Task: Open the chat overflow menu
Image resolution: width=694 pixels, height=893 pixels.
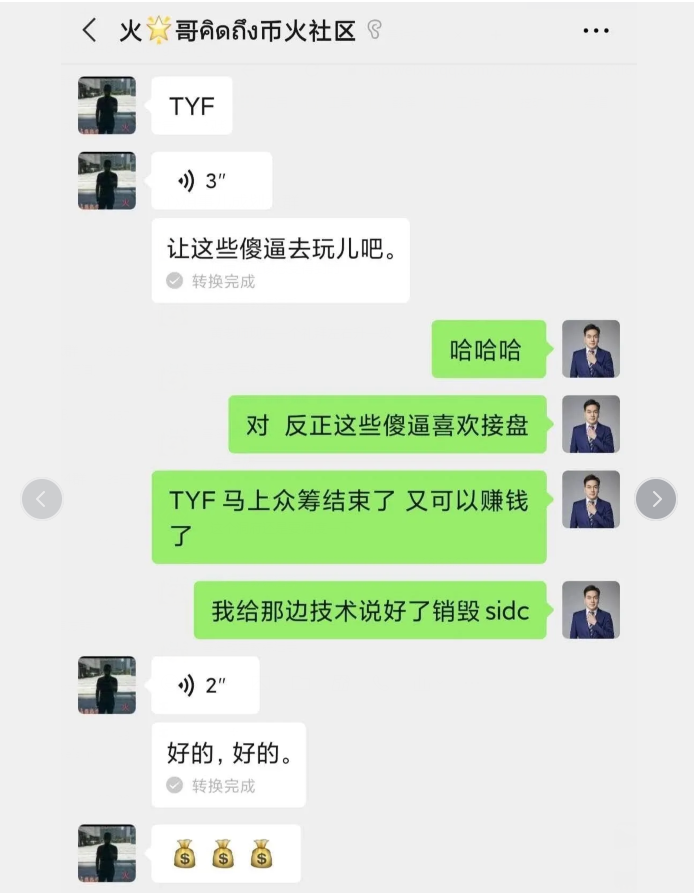Action: tap(596, 31)
